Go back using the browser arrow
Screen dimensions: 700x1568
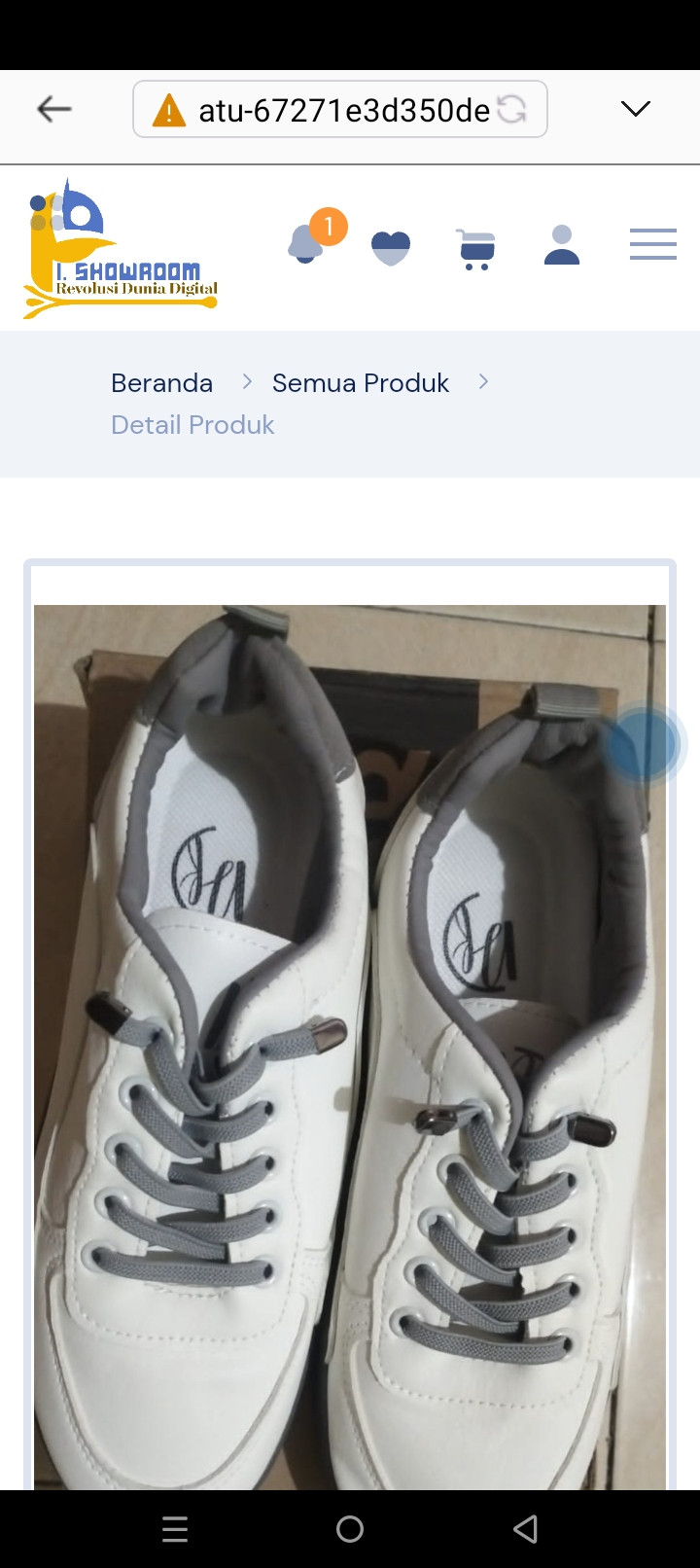(x=54, y=109)
